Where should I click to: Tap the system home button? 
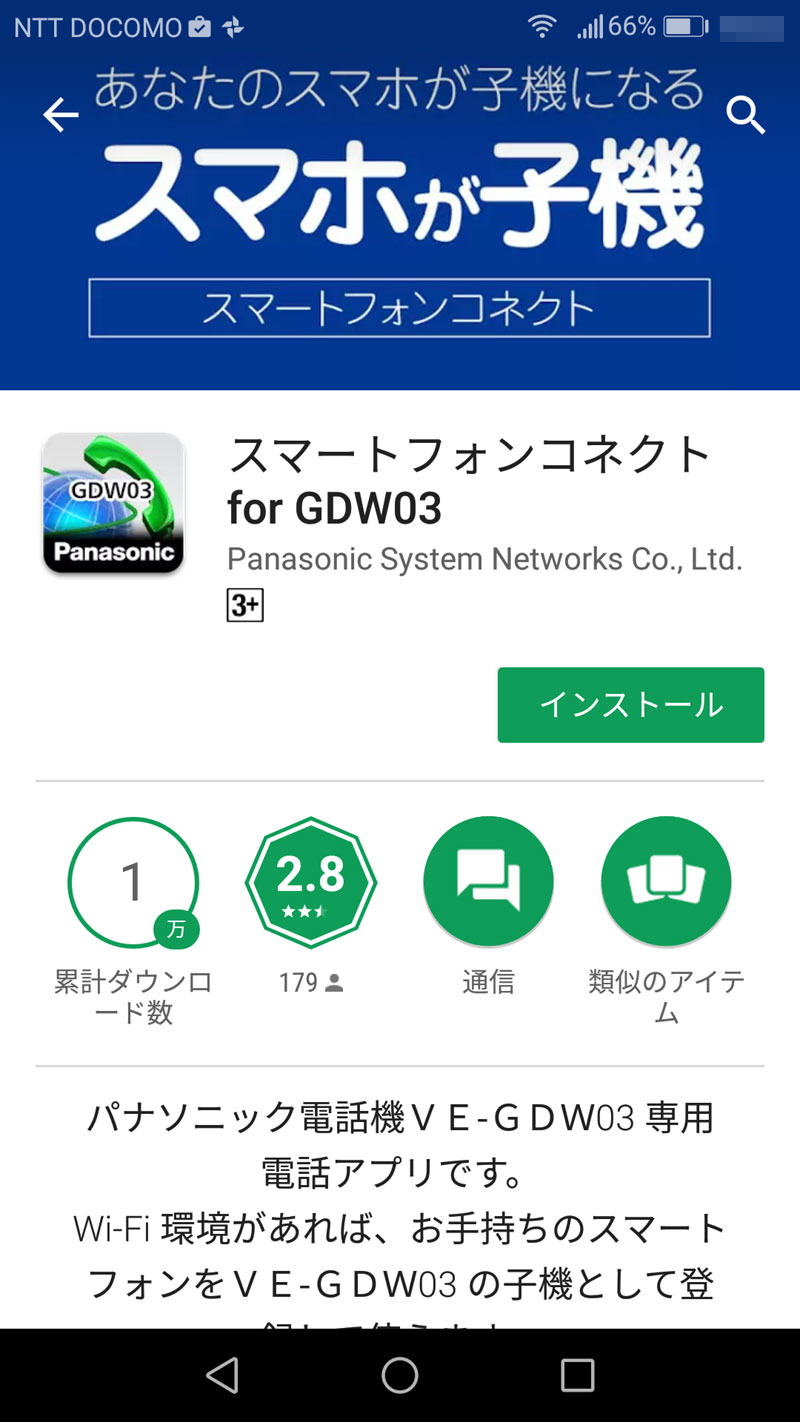(400, 1375)
